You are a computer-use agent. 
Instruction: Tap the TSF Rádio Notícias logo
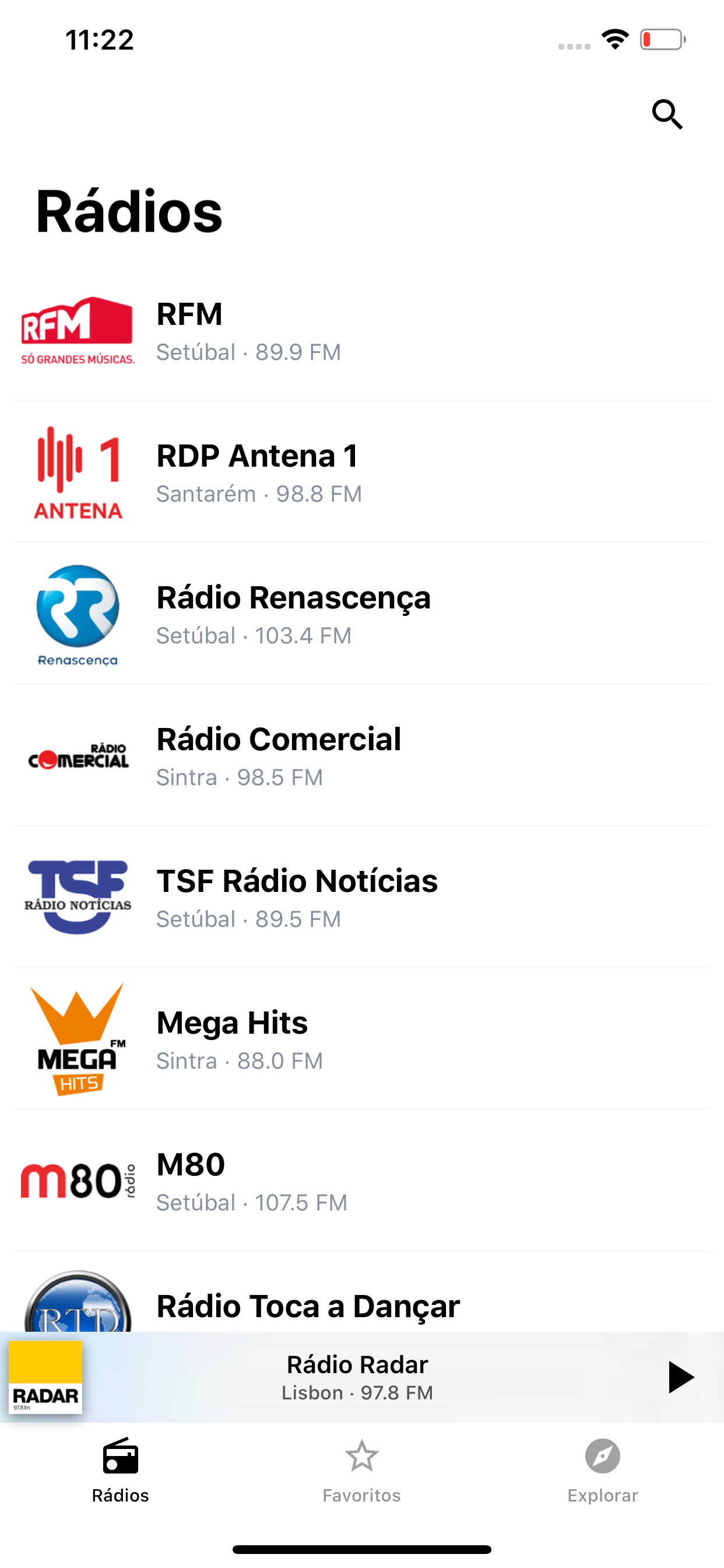[x=77, y=898]
